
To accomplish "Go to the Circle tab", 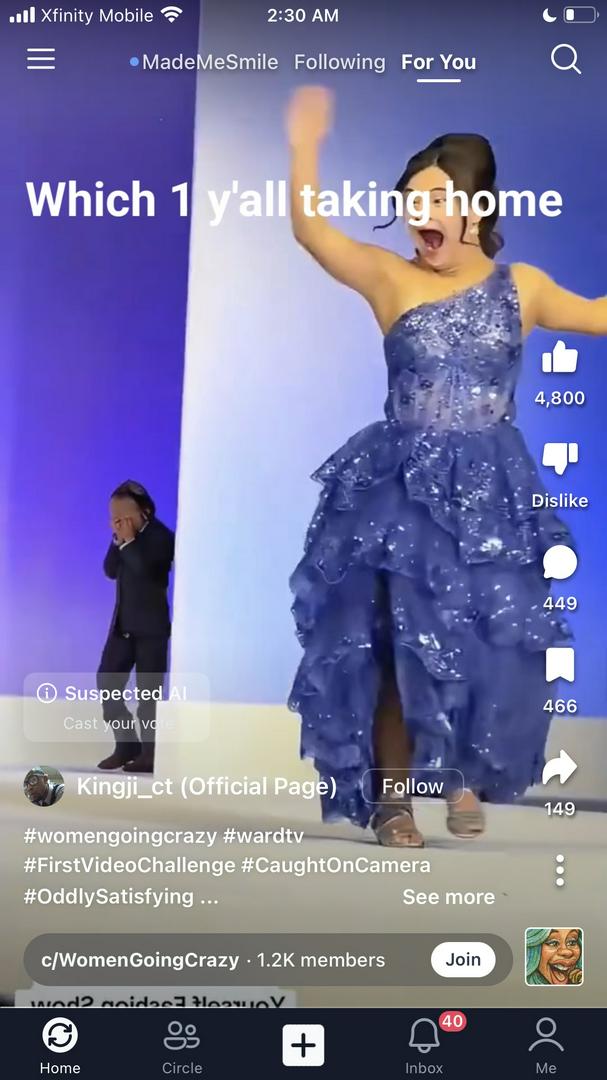I will tap(182, 1047).
